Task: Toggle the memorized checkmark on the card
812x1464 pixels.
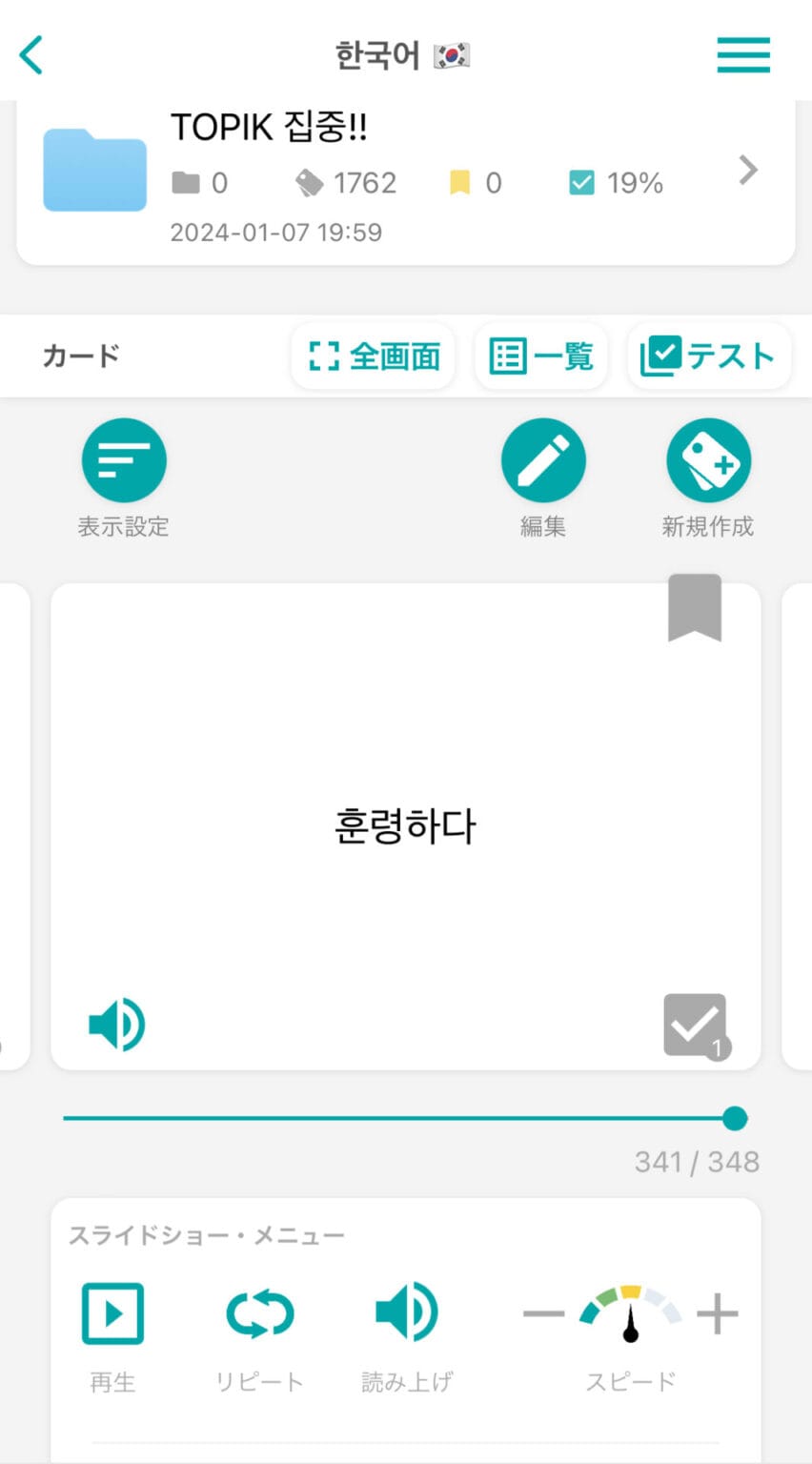Action: click(695, 1024)
